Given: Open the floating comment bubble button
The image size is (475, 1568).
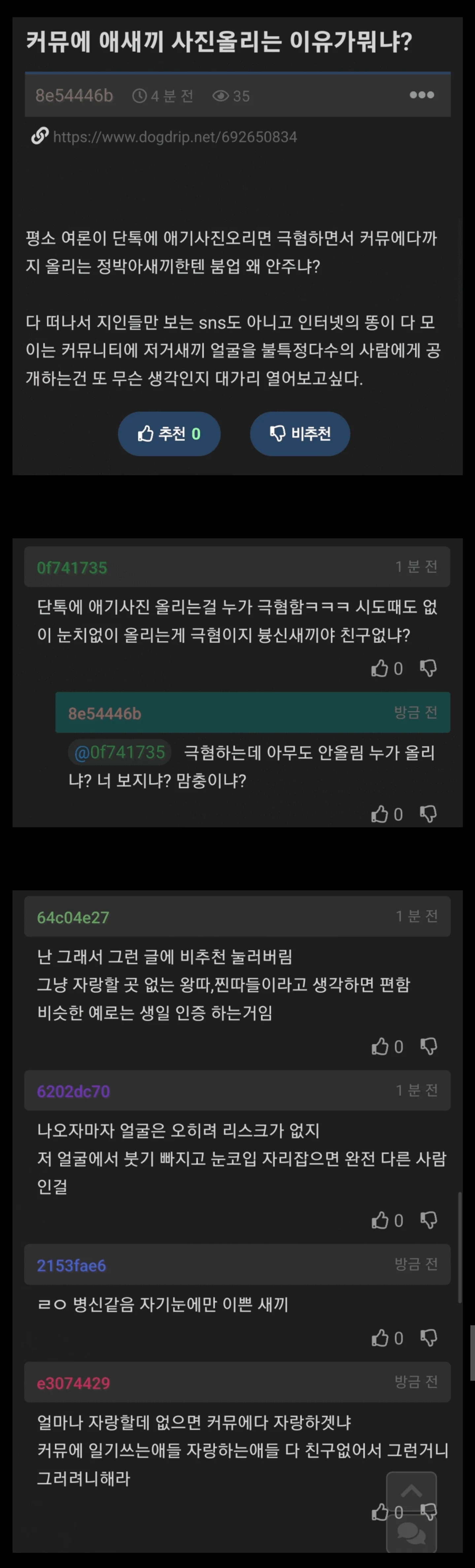Looking at the screenshot, I should click(x=412, y=1534).
